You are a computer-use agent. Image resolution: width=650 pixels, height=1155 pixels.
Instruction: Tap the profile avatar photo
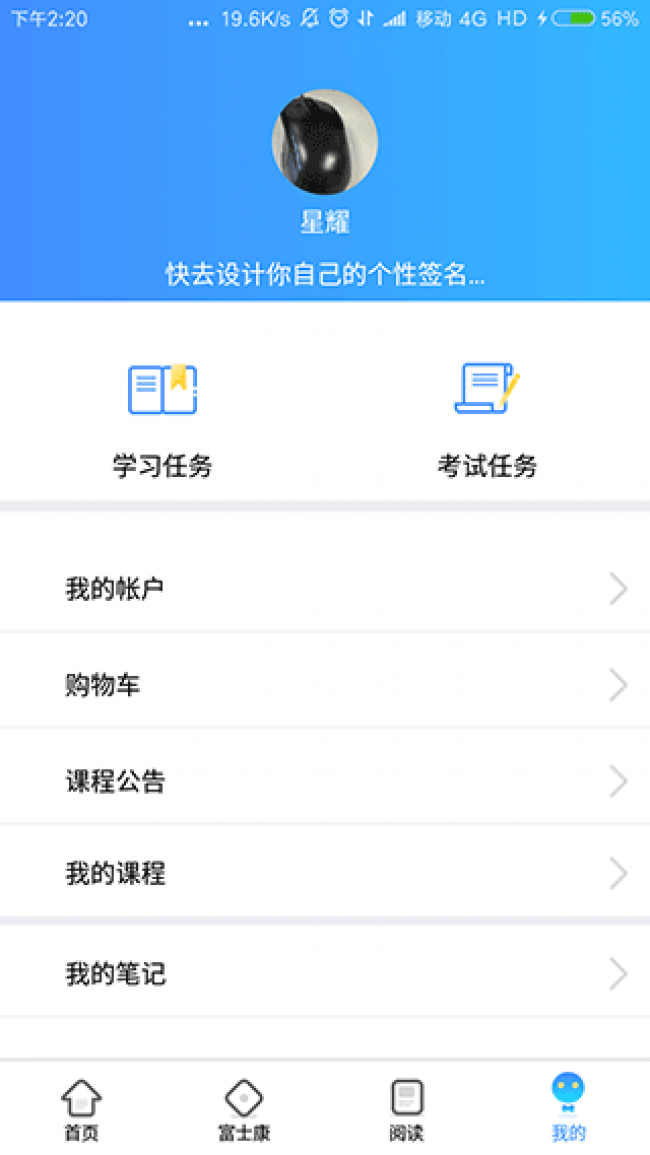(324, 142)
